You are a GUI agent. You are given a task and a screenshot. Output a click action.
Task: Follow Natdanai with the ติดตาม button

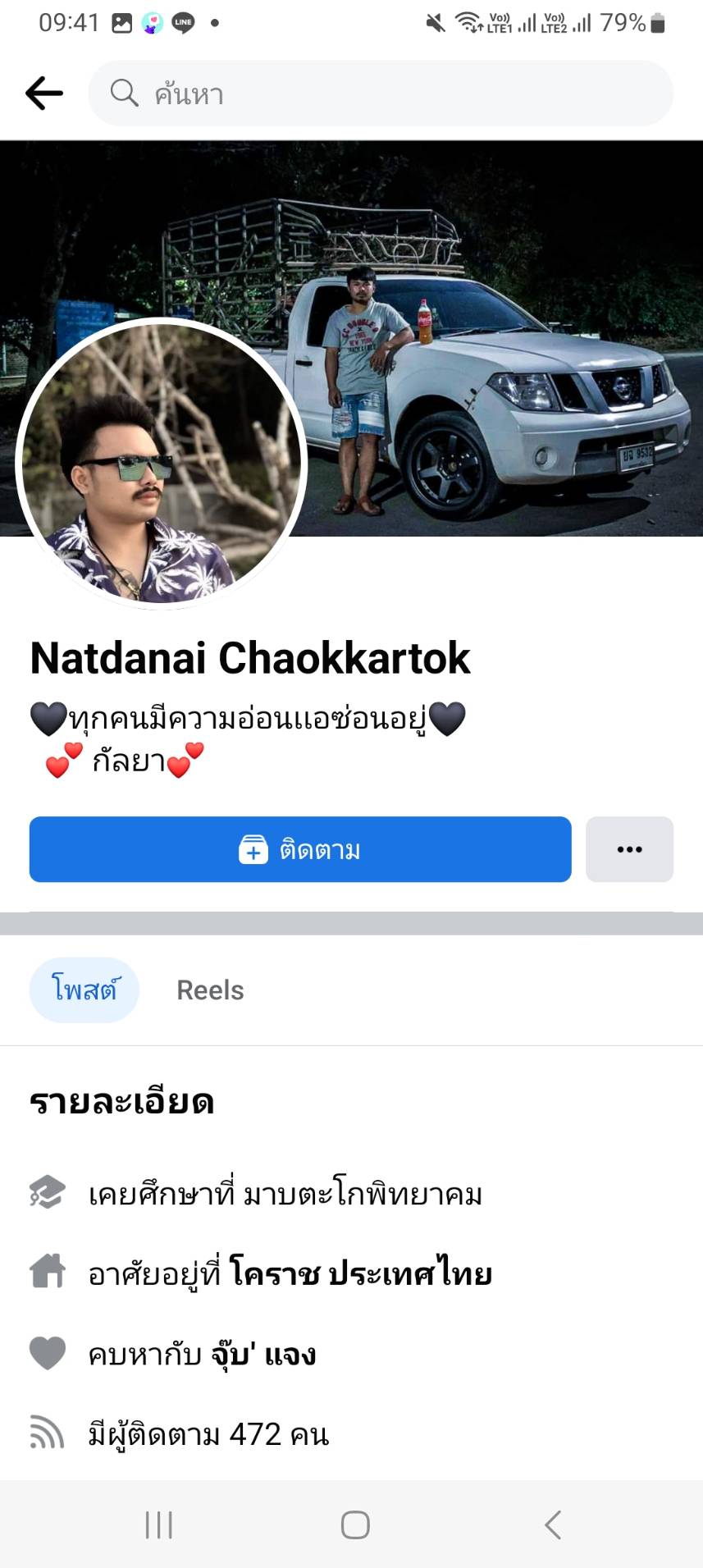300,849
